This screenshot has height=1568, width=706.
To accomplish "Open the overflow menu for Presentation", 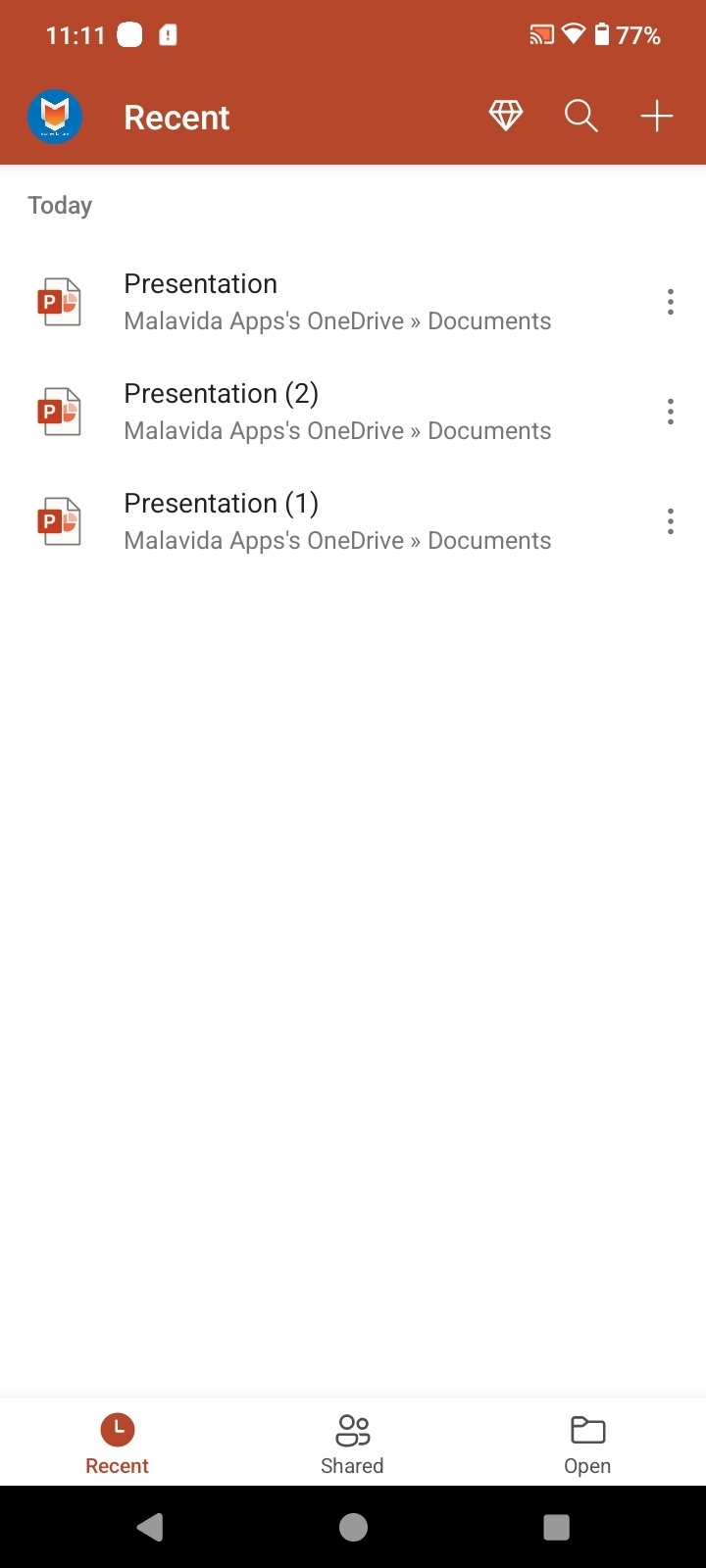I will 671,302.
